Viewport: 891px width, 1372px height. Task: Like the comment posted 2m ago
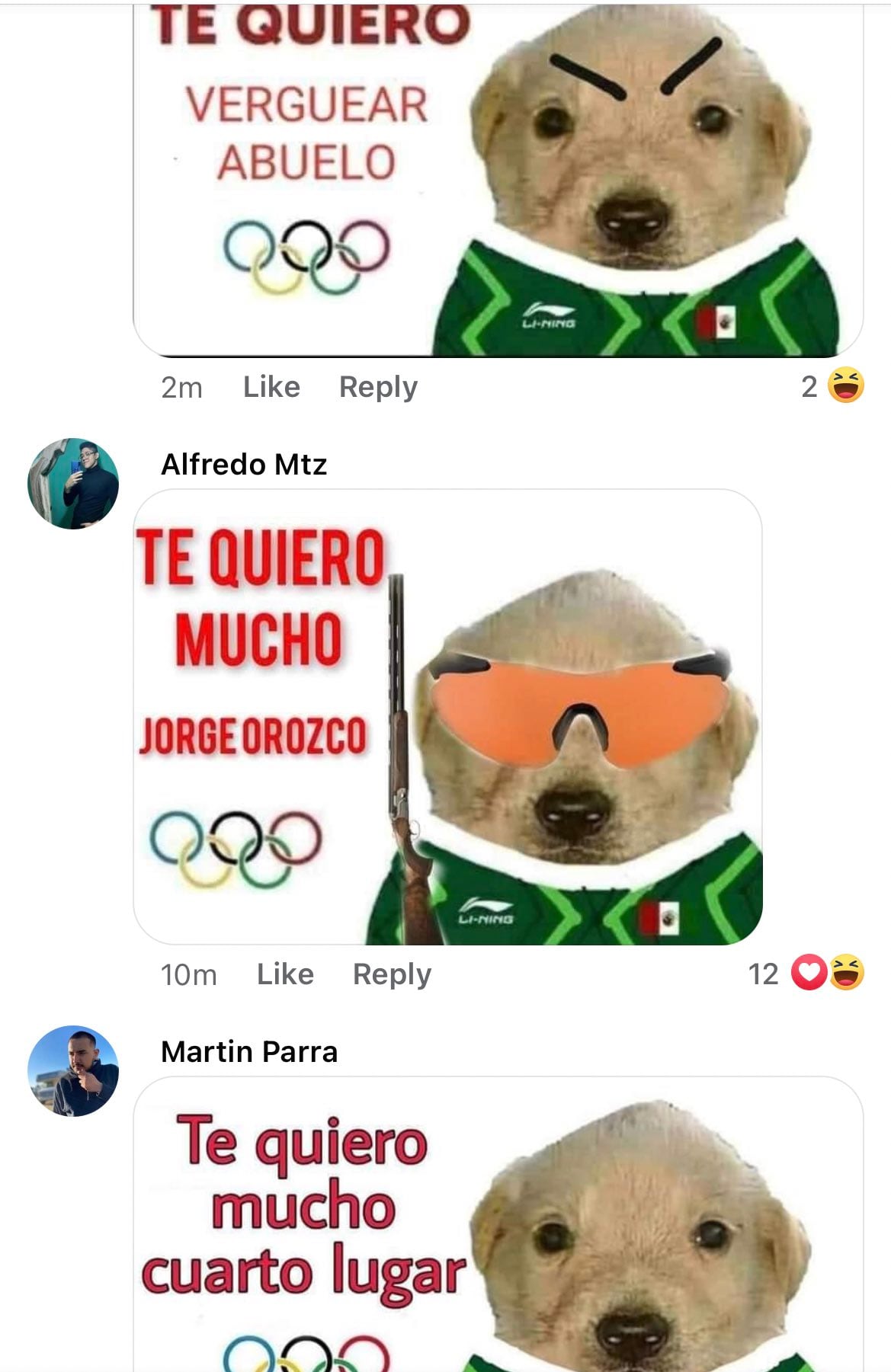pos(271,387)
